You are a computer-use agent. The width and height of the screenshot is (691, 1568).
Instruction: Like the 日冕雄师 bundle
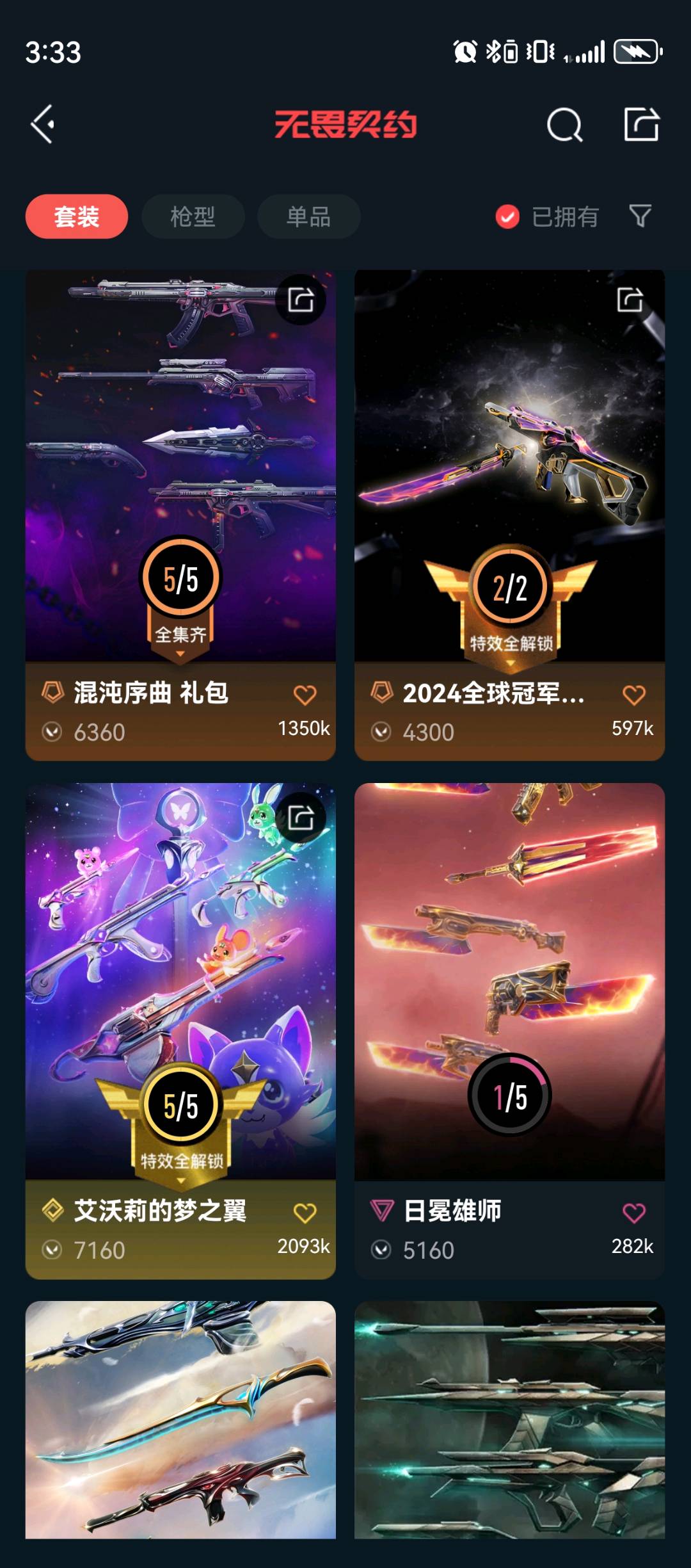click(x=633, y=1213)
